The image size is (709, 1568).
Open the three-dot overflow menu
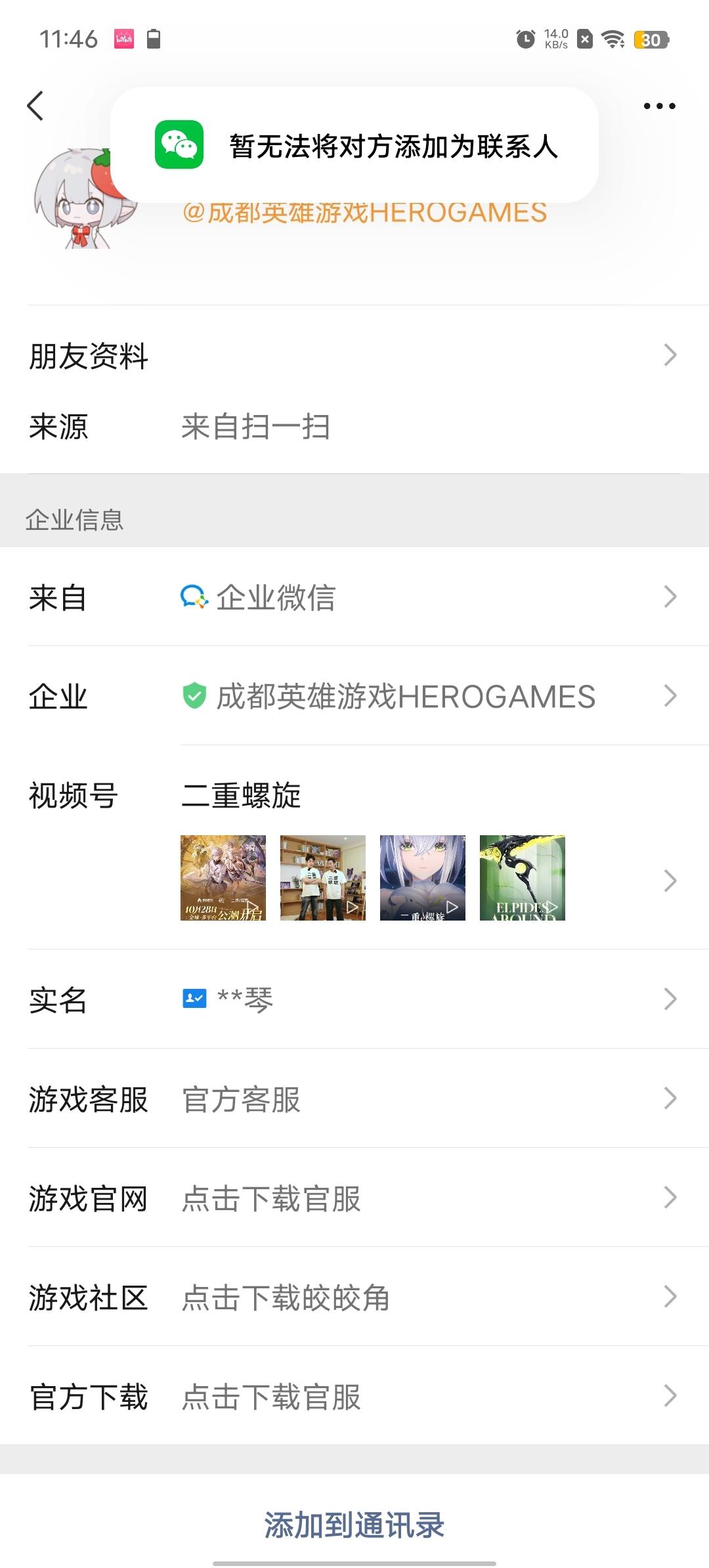[659, 106]
